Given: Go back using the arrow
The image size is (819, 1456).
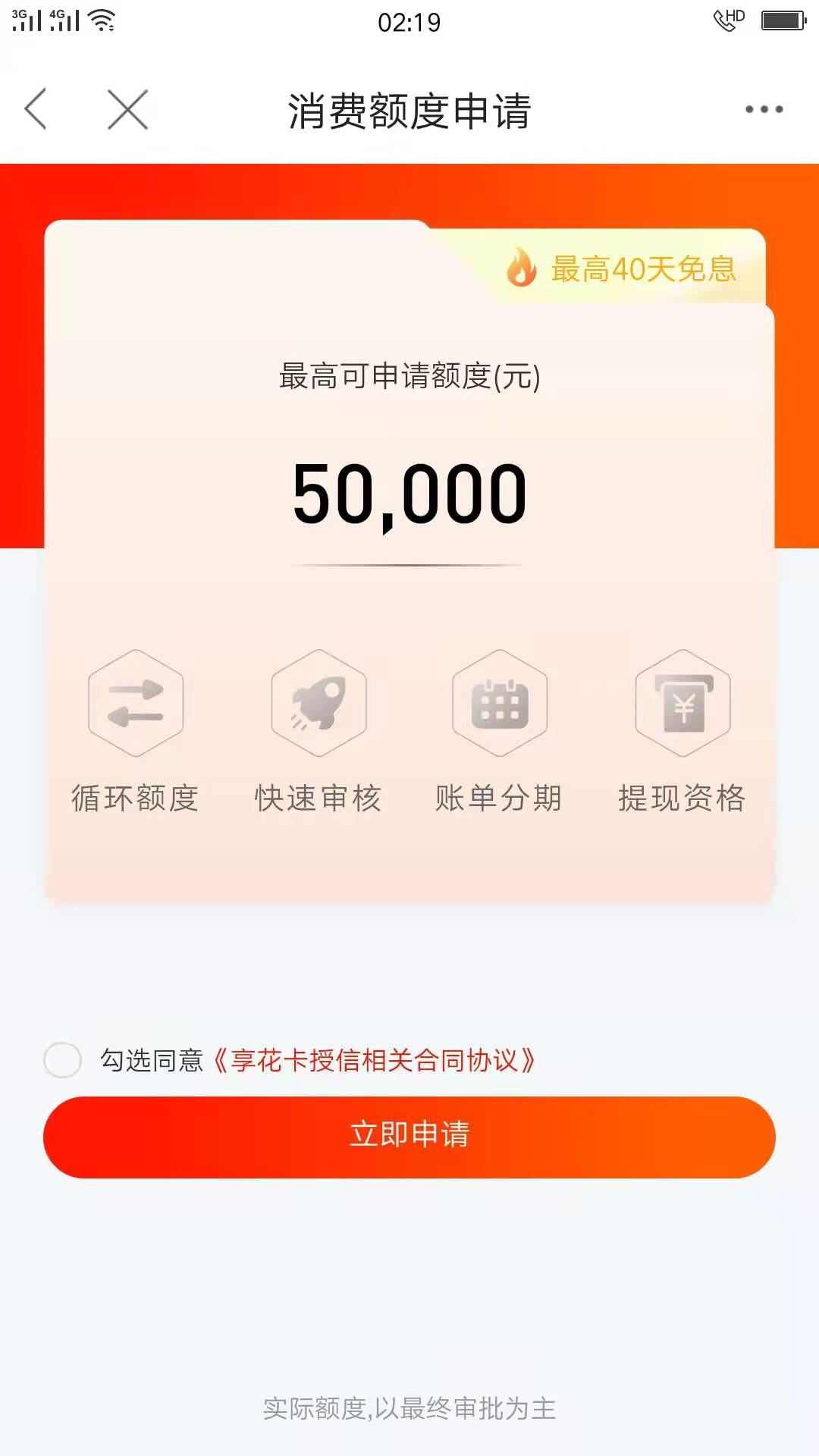Looking at the screenshot, I should coord(36,109).
